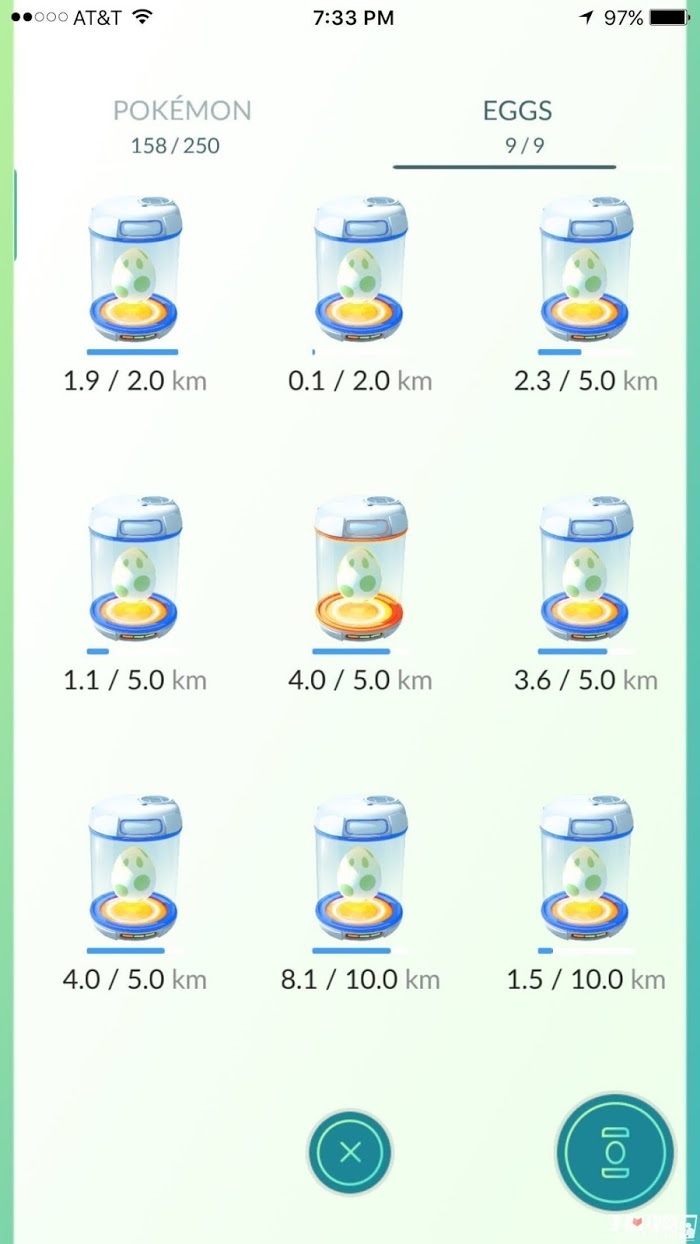
Task: Open the egg at 1.5 / 10.0 km
Action: 585,870
